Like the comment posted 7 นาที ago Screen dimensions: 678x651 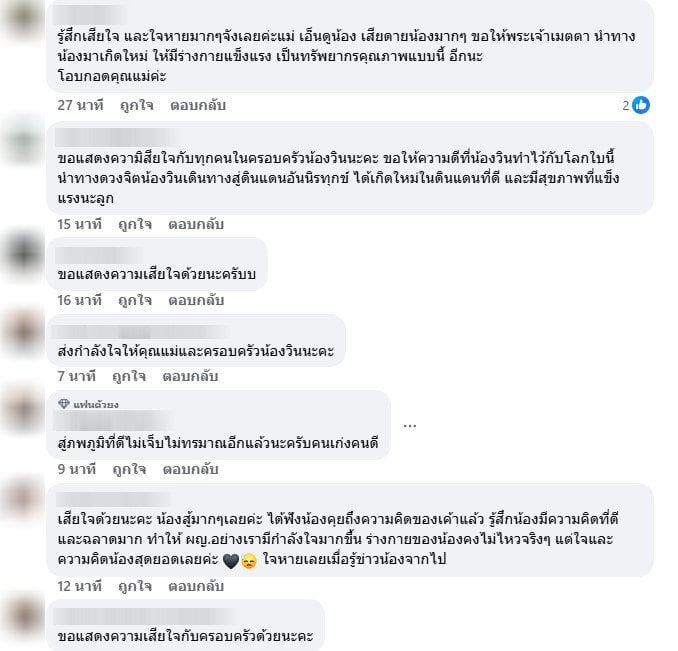point(129,376)
